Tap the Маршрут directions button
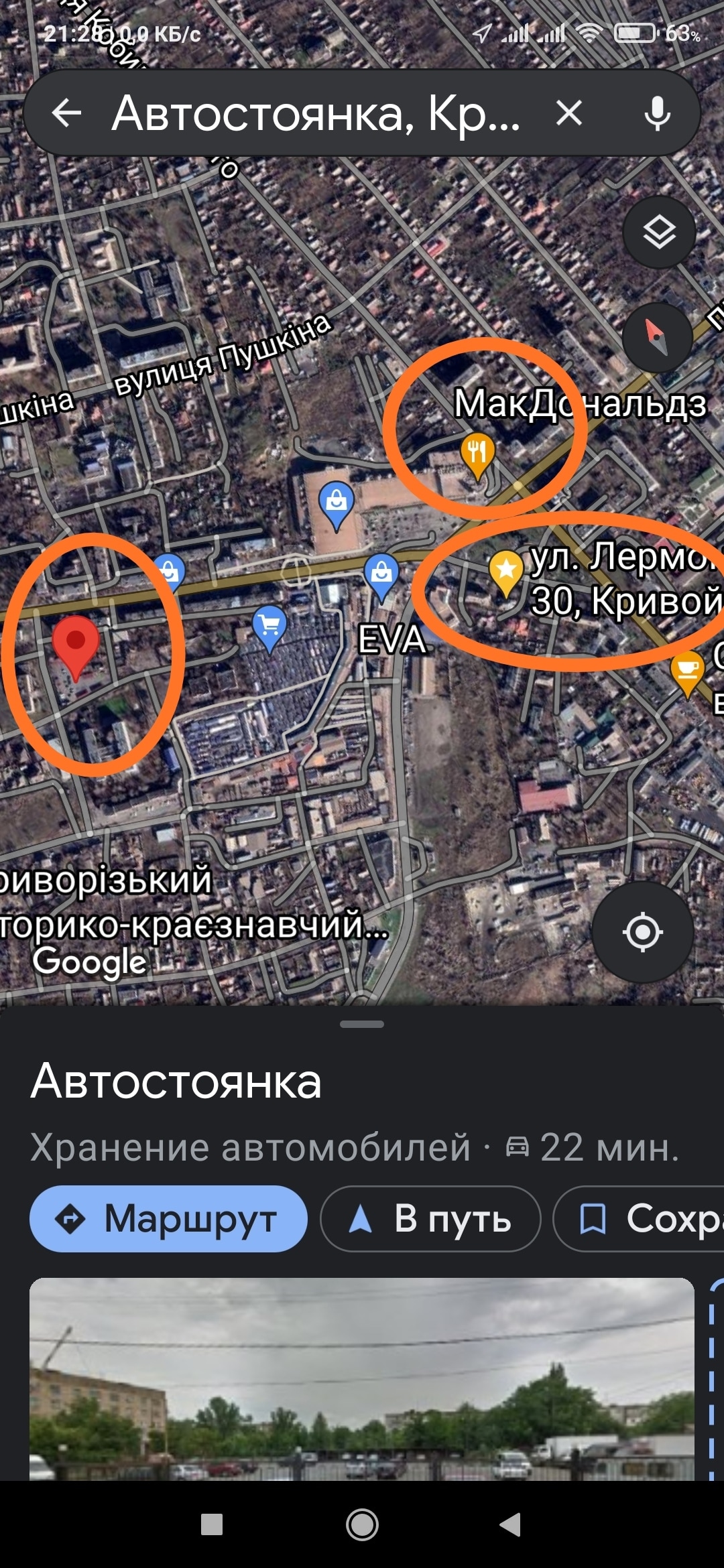Viewport: 724px width, 1568px height. pyautogui.click(x=168, y=1219)
